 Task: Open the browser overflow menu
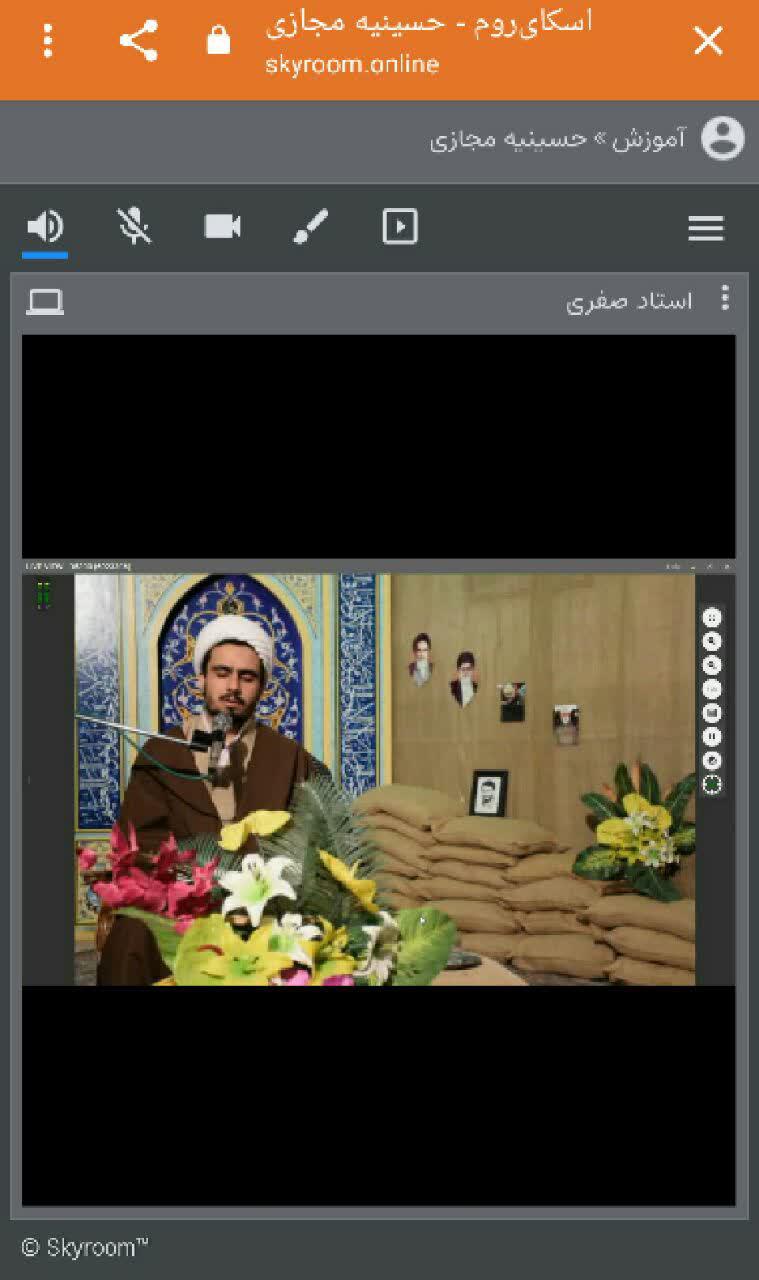pos(47,41)
